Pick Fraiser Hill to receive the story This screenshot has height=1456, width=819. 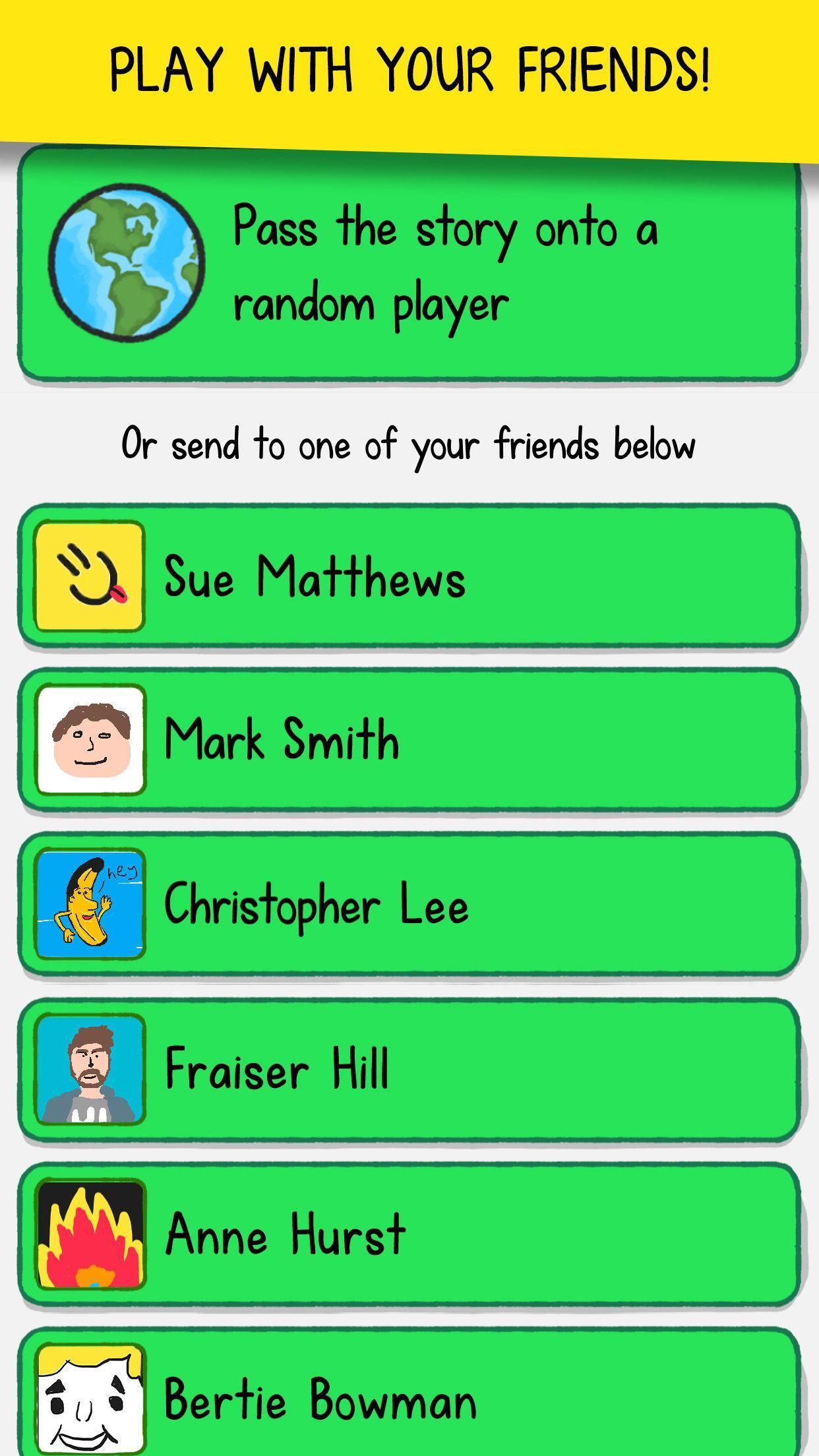(409, 1069)
